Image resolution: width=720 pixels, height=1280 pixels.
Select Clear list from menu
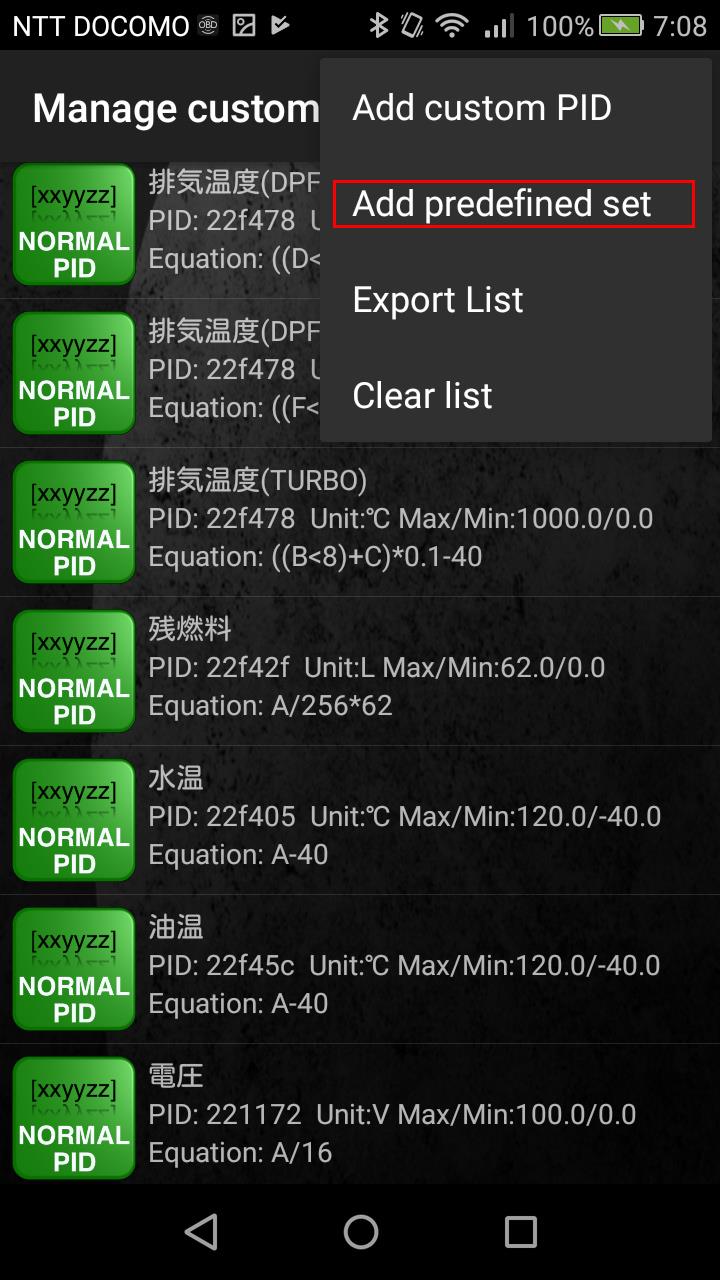pyautogui.click(x=516, y=396)
